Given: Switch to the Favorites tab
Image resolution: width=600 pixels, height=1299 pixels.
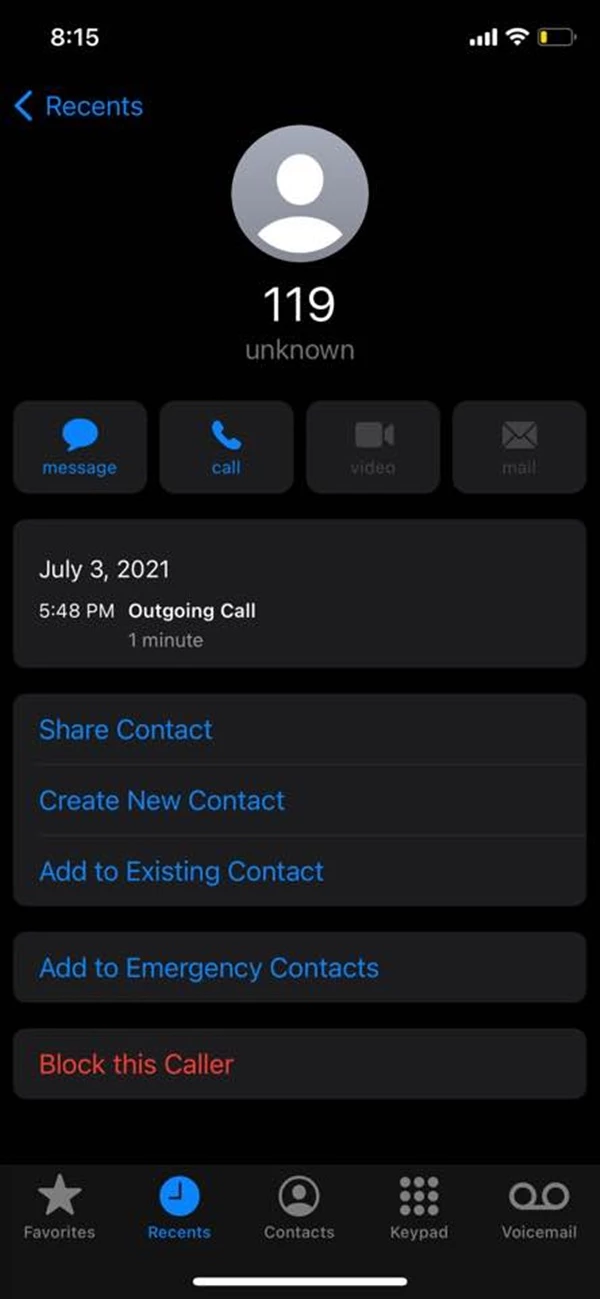Looking at the screenshot, I should [x=59, y=1207].
